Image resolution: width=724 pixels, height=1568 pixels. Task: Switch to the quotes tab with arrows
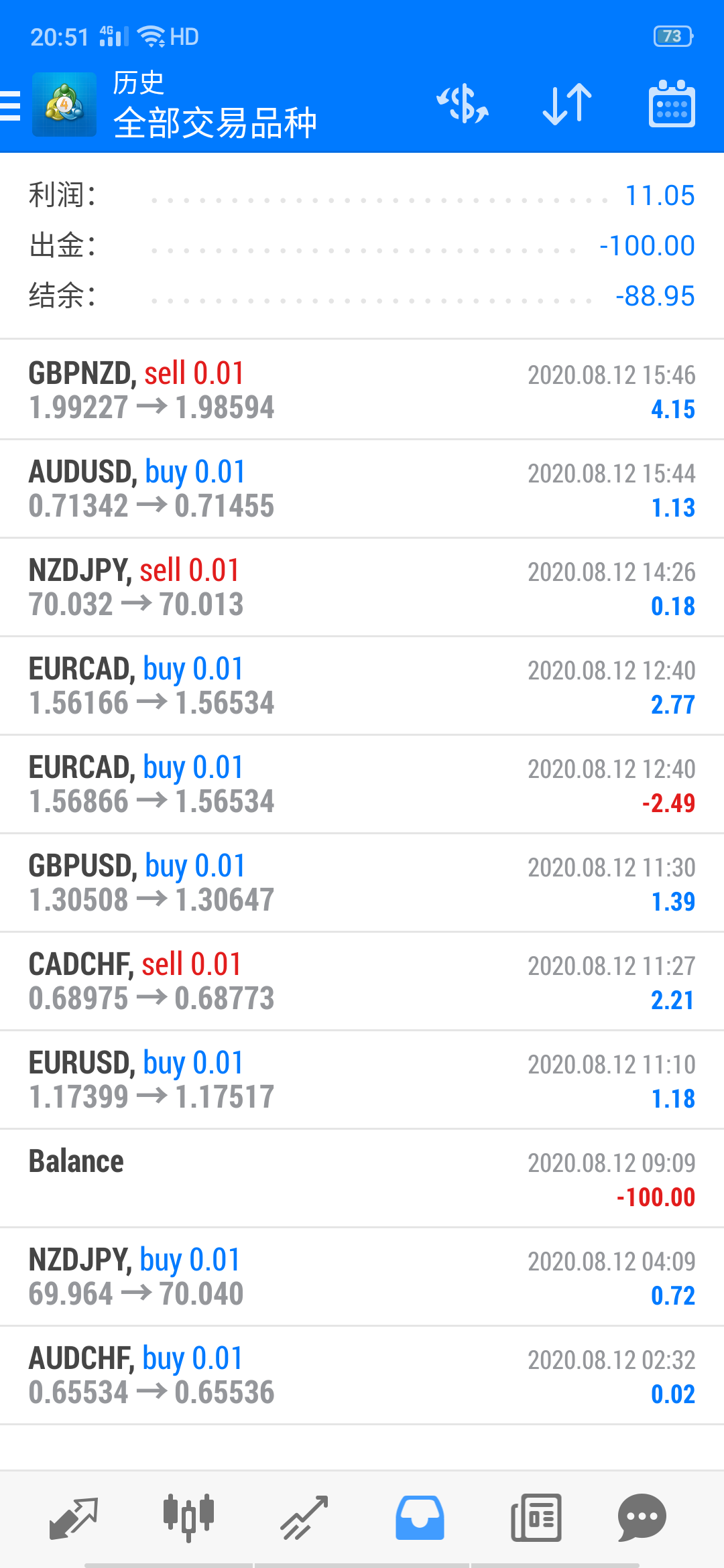(x=74, y=1518)
